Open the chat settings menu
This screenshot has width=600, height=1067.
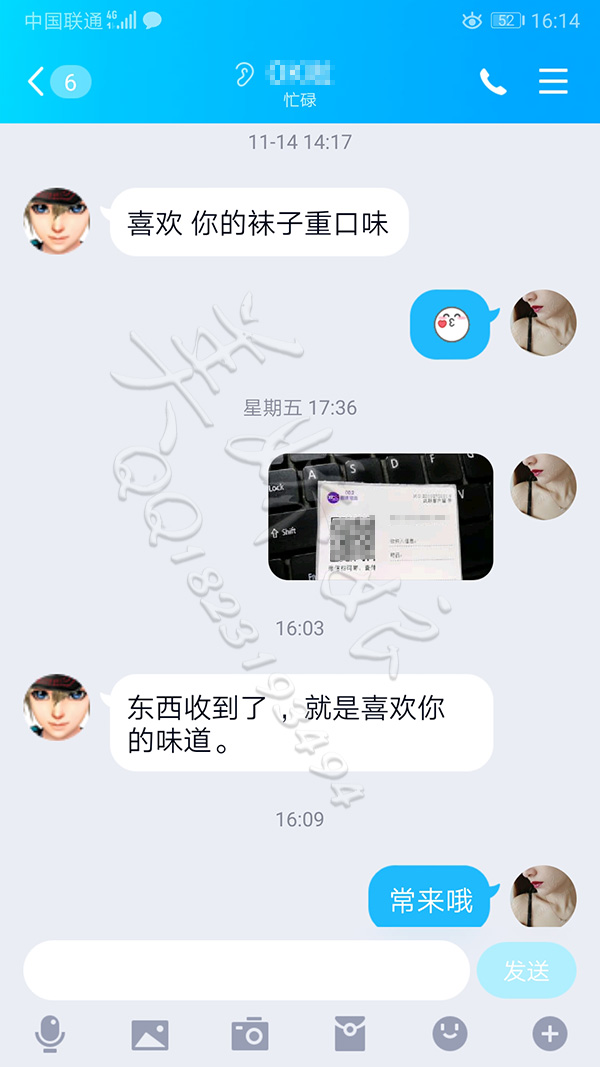pyautogui.click(x=553, y=82)
